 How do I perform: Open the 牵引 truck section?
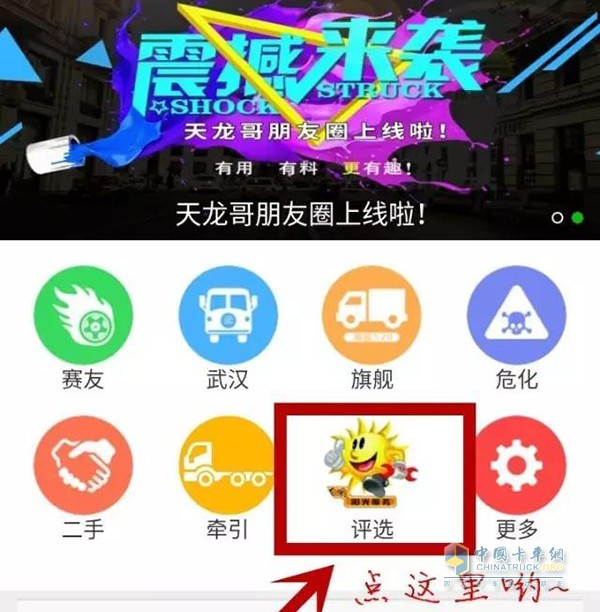226,468
